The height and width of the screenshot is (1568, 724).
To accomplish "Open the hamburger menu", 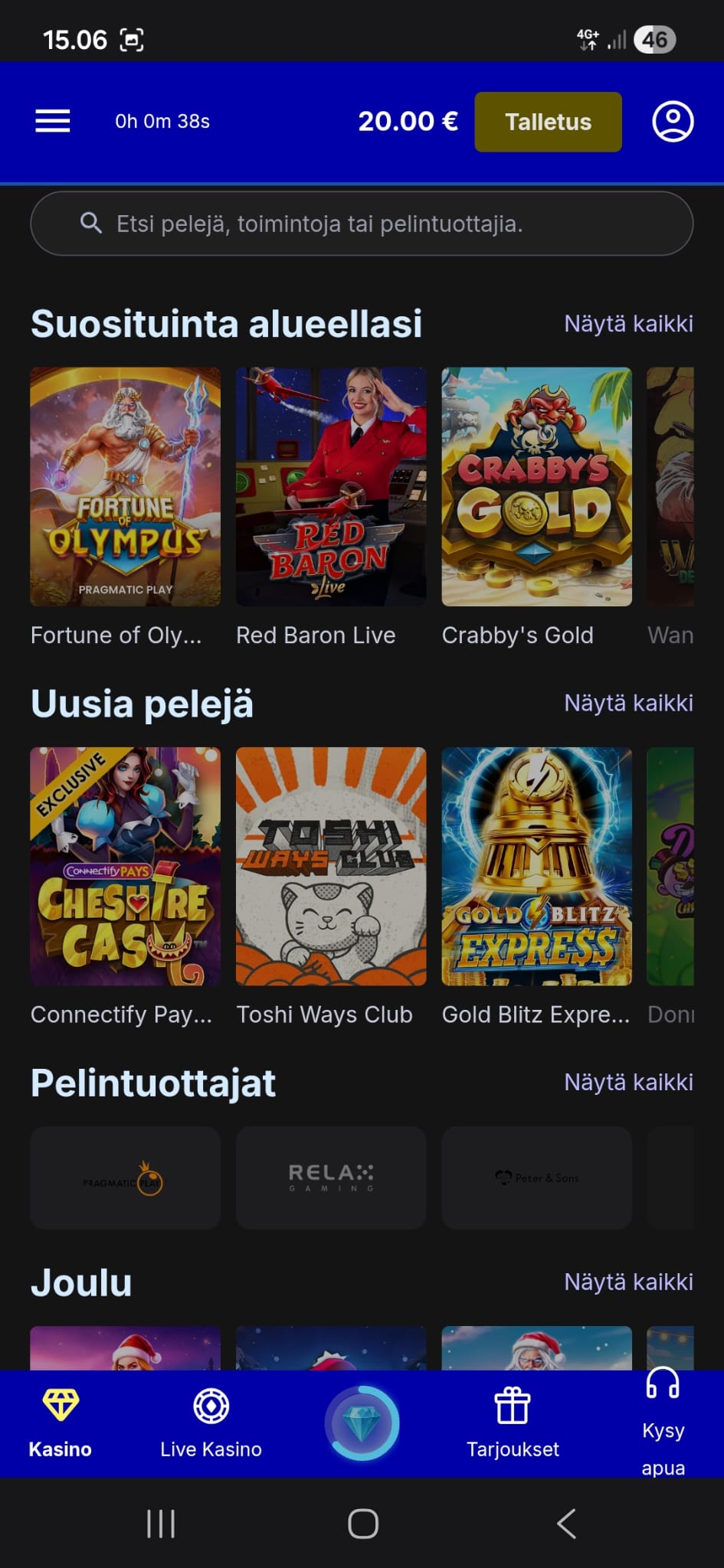I will click(53, 121).
